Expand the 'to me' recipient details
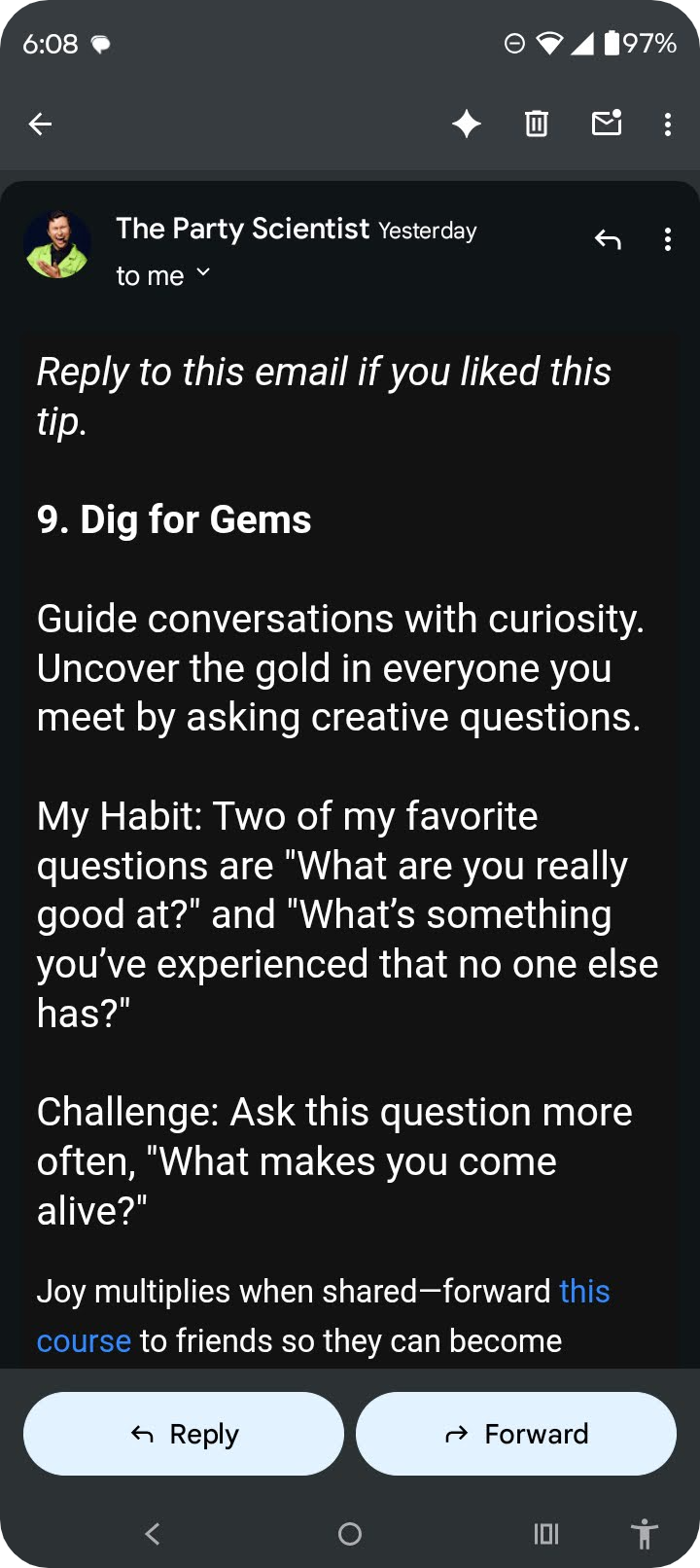The height and width of the screenshot is (1568, 700). click(x=163, y=276)
